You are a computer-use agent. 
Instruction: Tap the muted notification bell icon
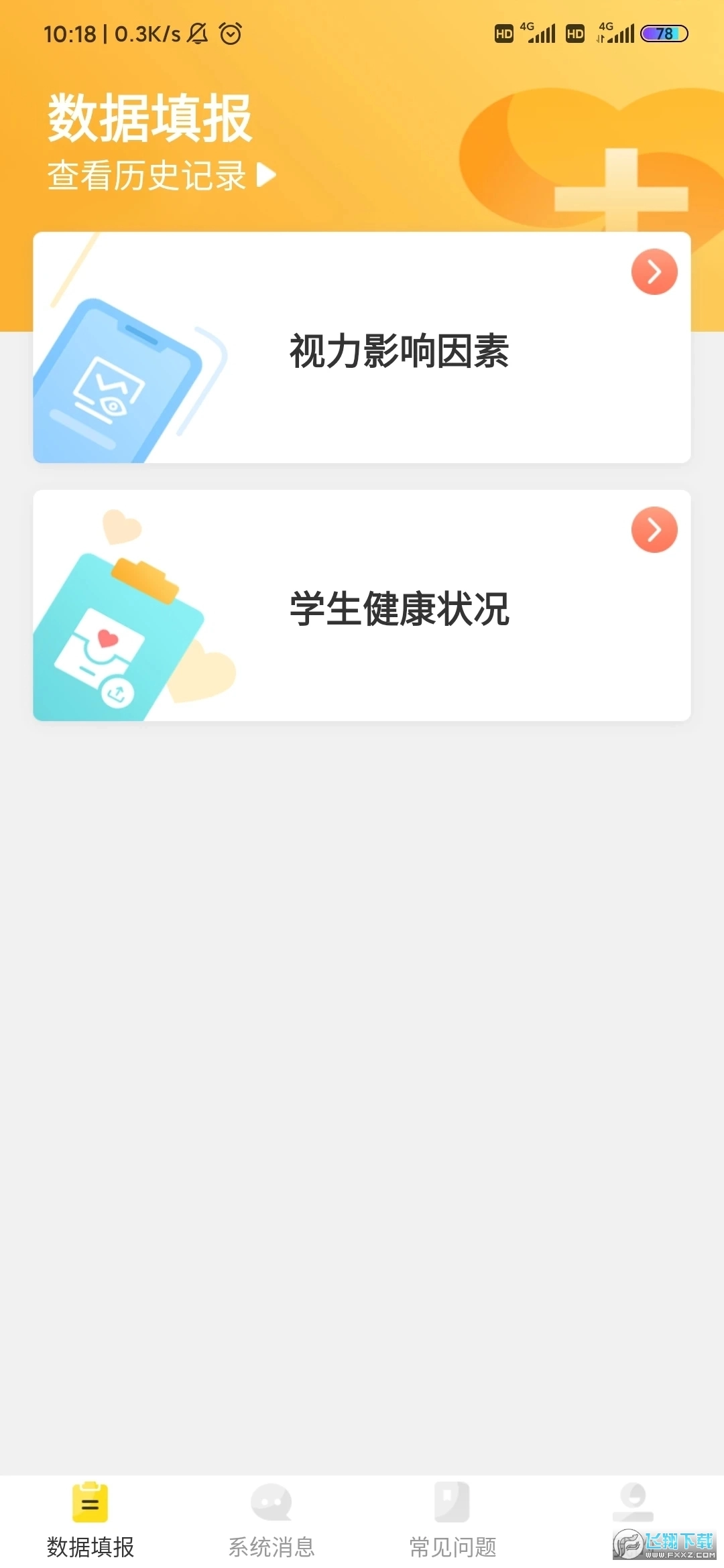click(x=195, y=32)
